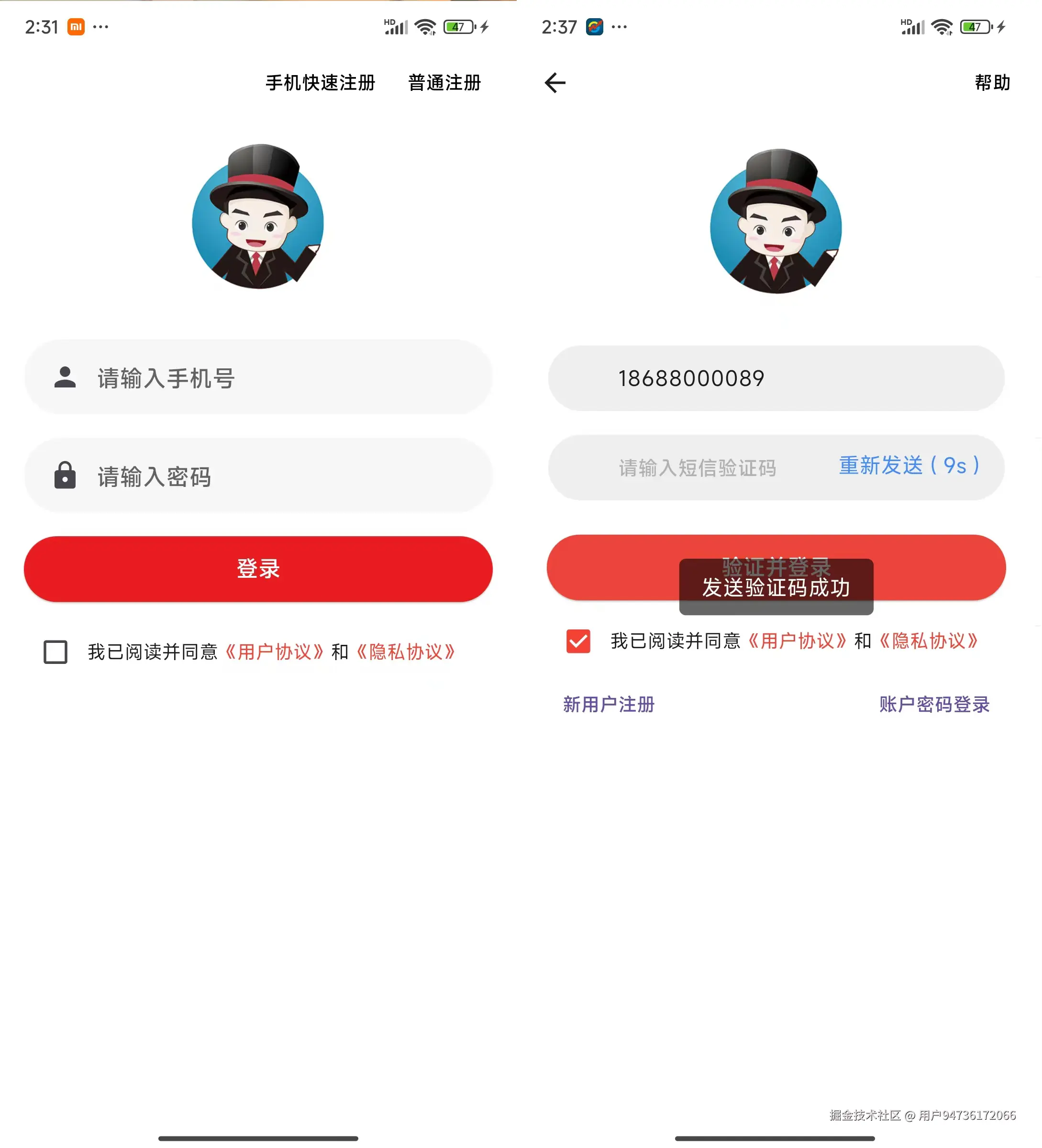This screenshot has height=1148, width=1042.
Task: Tap the red 登录 button
Action: click(x=257, y=568)
